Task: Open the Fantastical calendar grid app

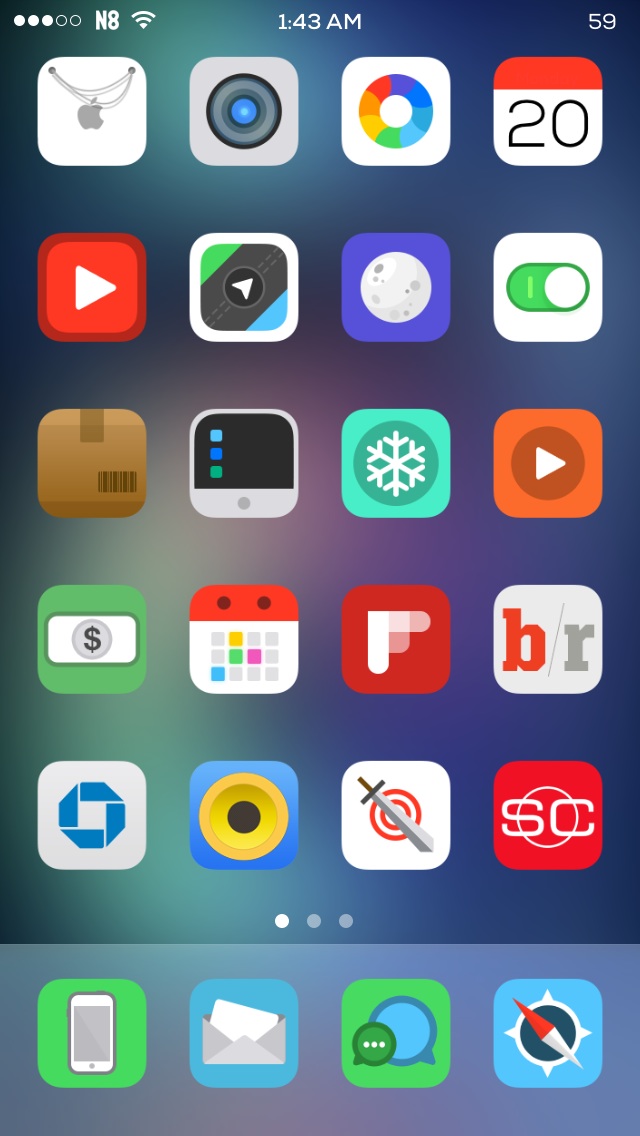Action: [x=244, y=639]
